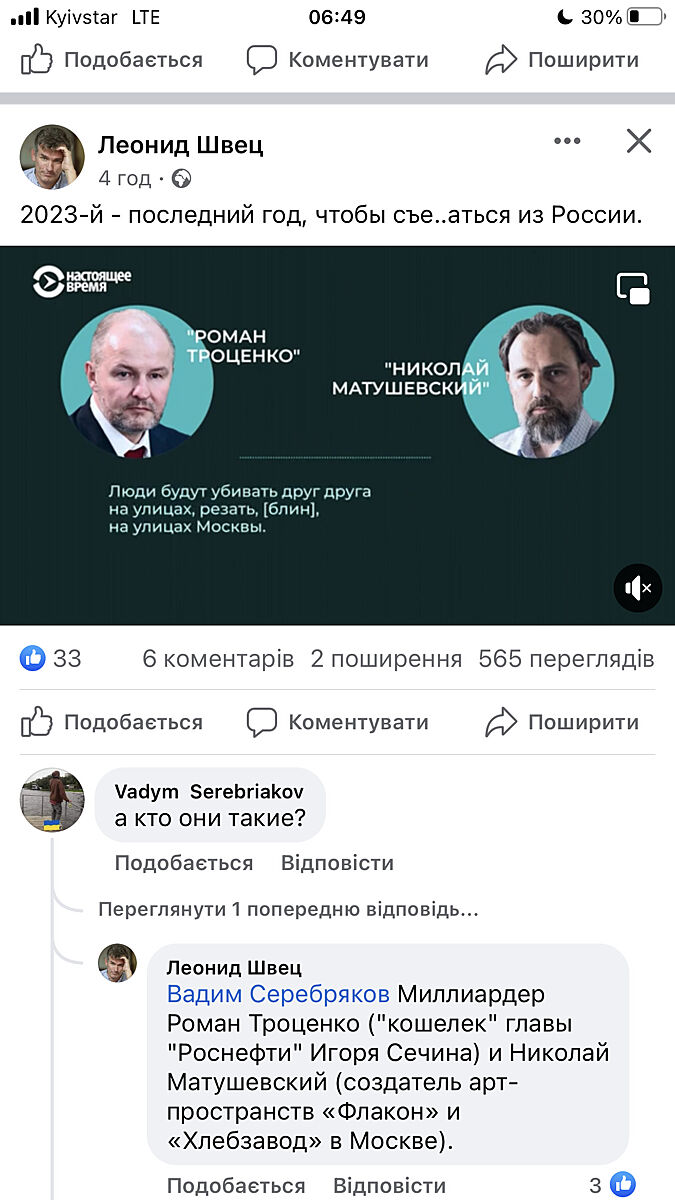The width and height of the screenshot is (675, 1200).
Task: Play the Настоящее Время video
Action: click(x=337, y=435)
